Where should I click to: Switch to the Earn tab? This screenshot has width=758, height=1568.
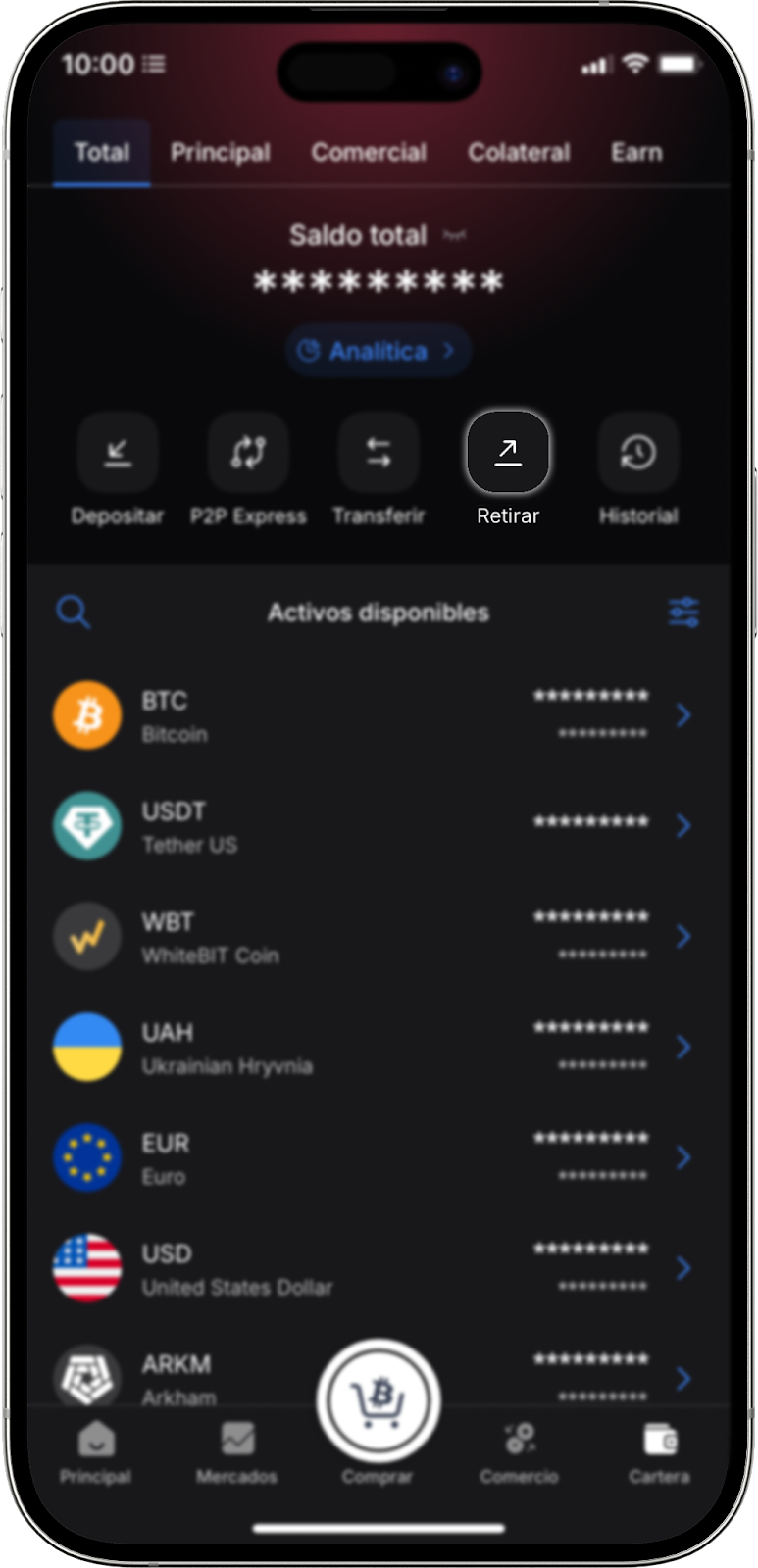click(x=636, y=153)
